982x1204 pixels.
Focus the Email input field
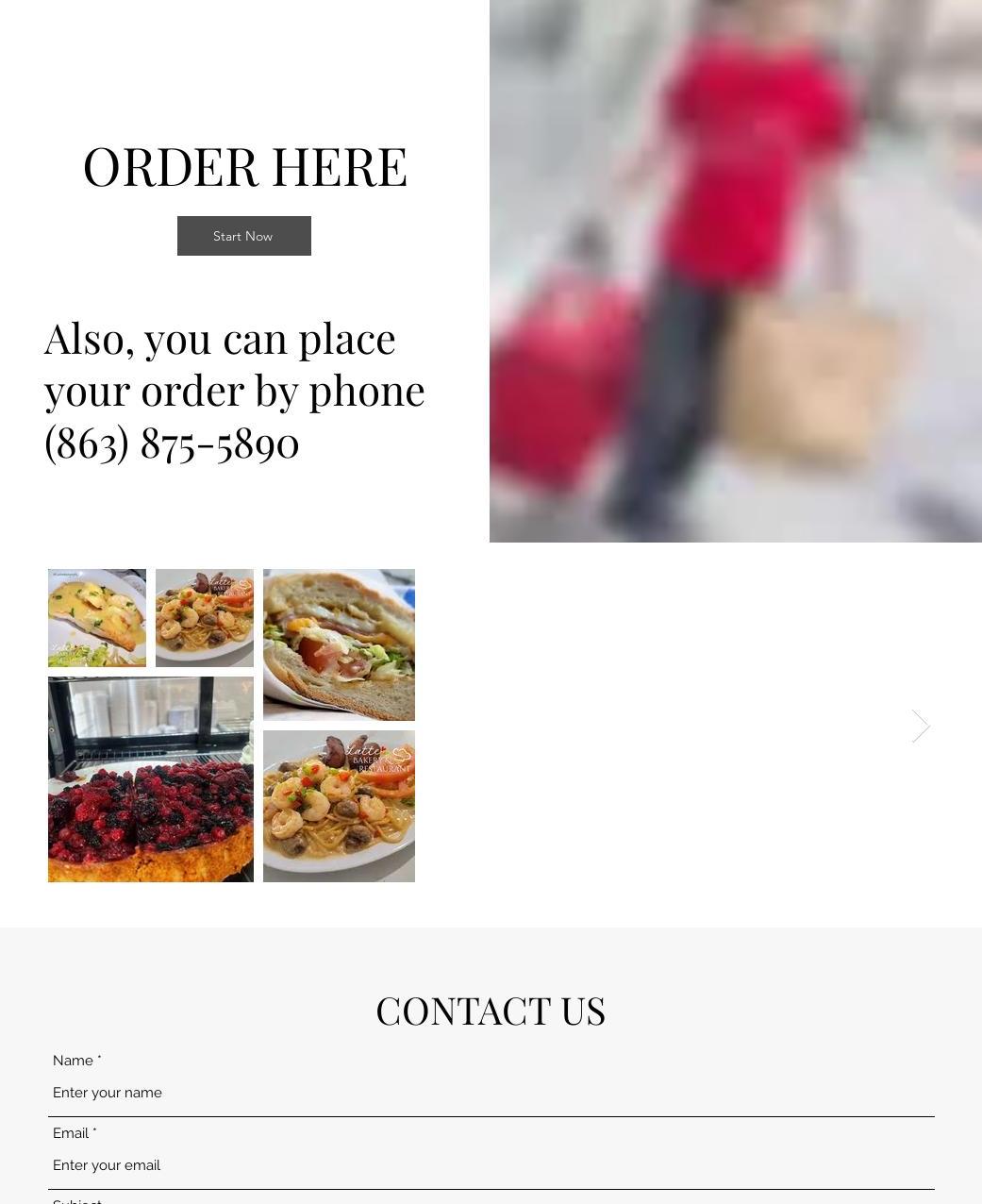coord(491,1165)
